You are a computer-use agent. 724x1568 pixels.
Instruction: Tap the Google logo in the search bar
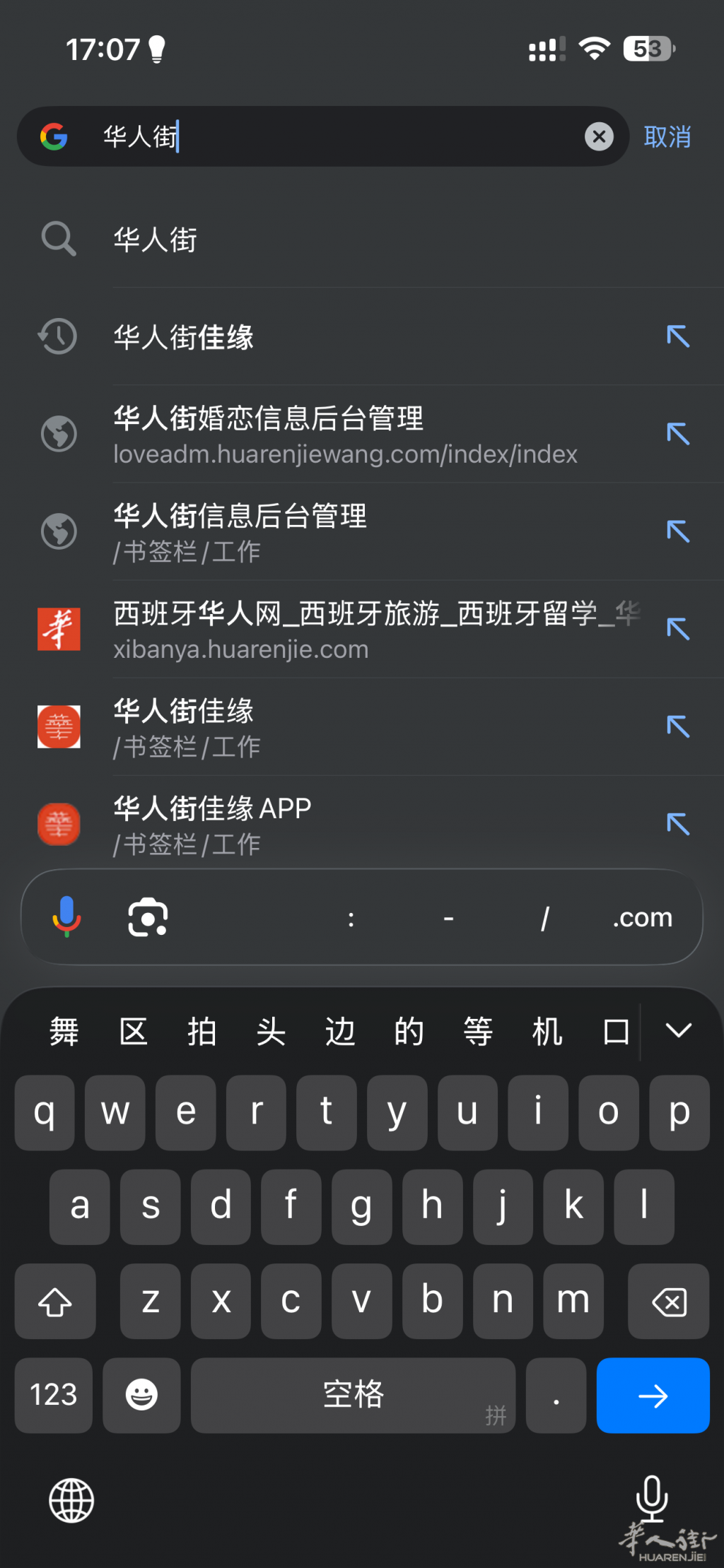[x=57, y=136]
